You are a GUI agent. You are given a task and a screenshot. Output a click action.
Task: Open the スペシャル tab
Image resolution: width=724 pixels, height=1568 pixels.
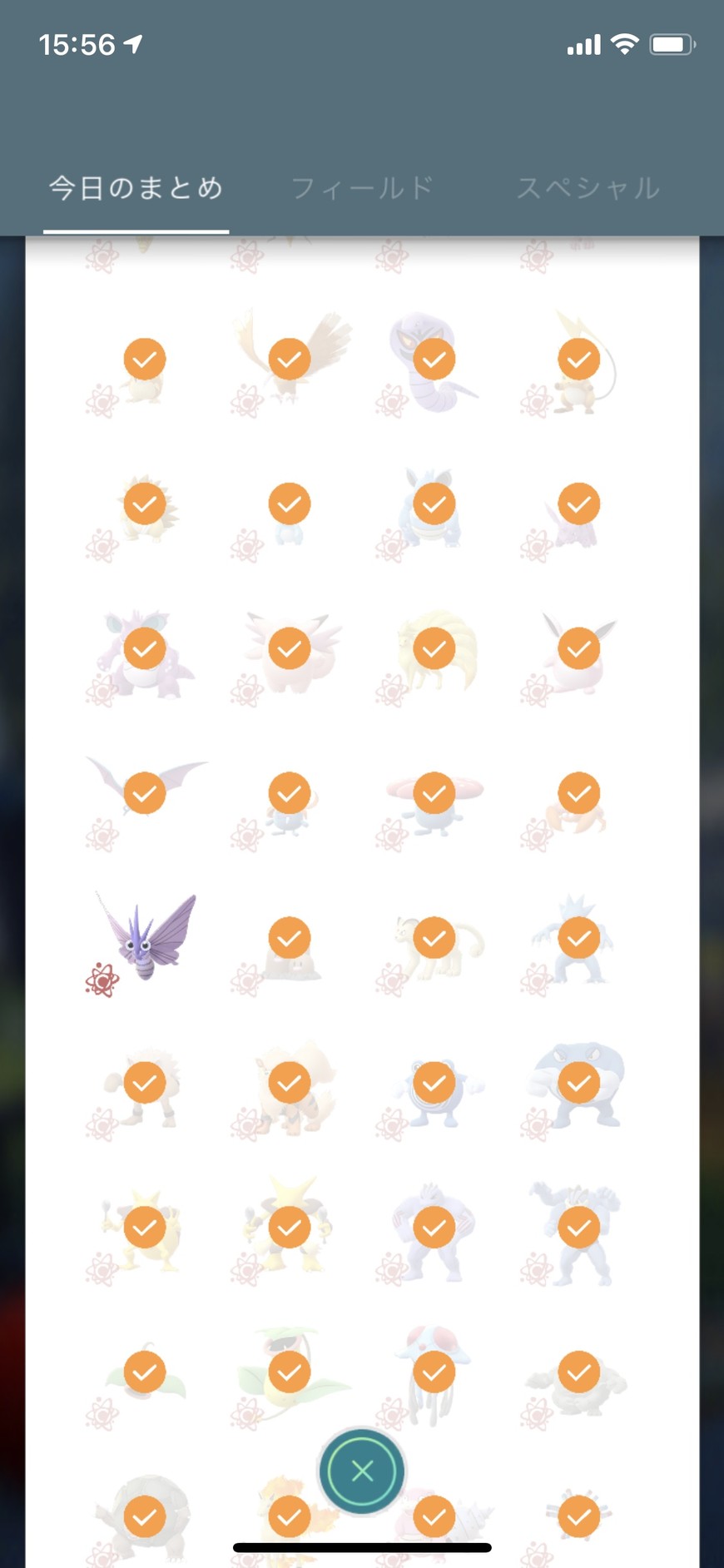point(588,188)
